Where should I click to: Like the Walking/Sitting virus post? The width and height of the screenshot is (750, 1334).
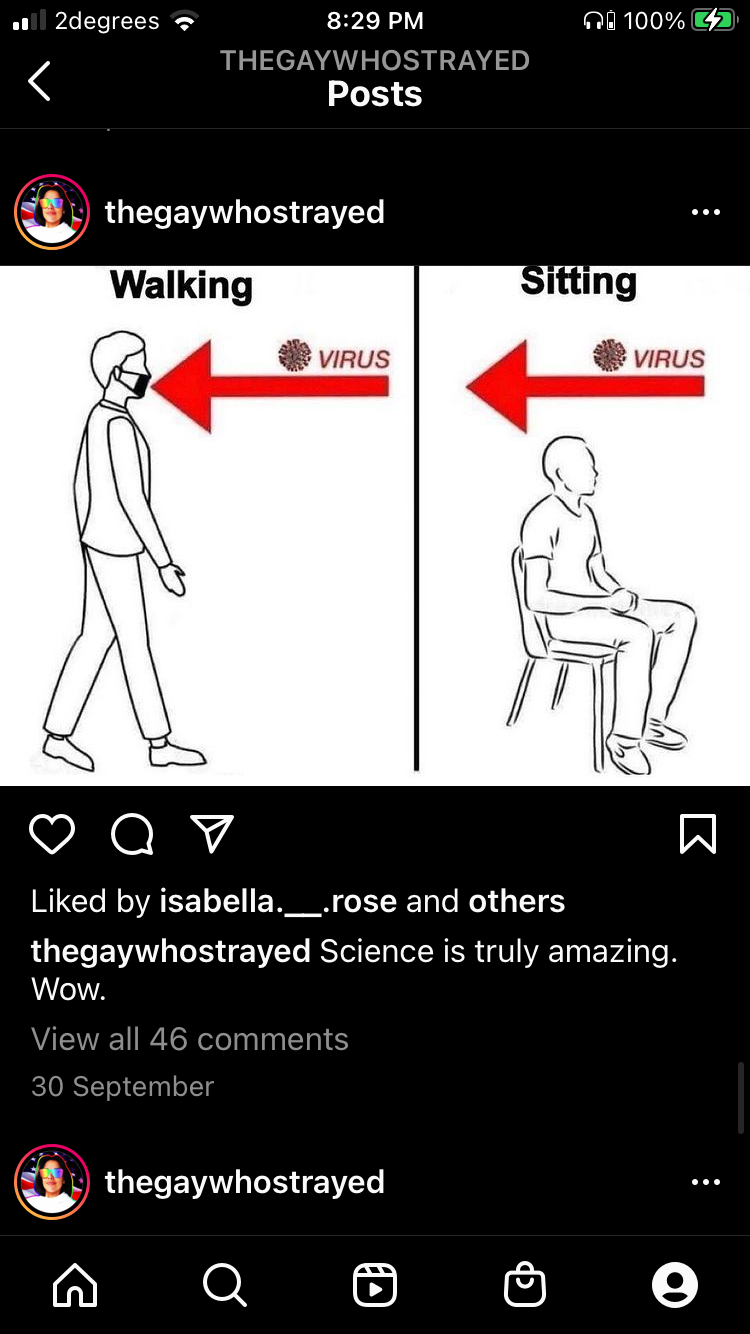coord(52,834)
